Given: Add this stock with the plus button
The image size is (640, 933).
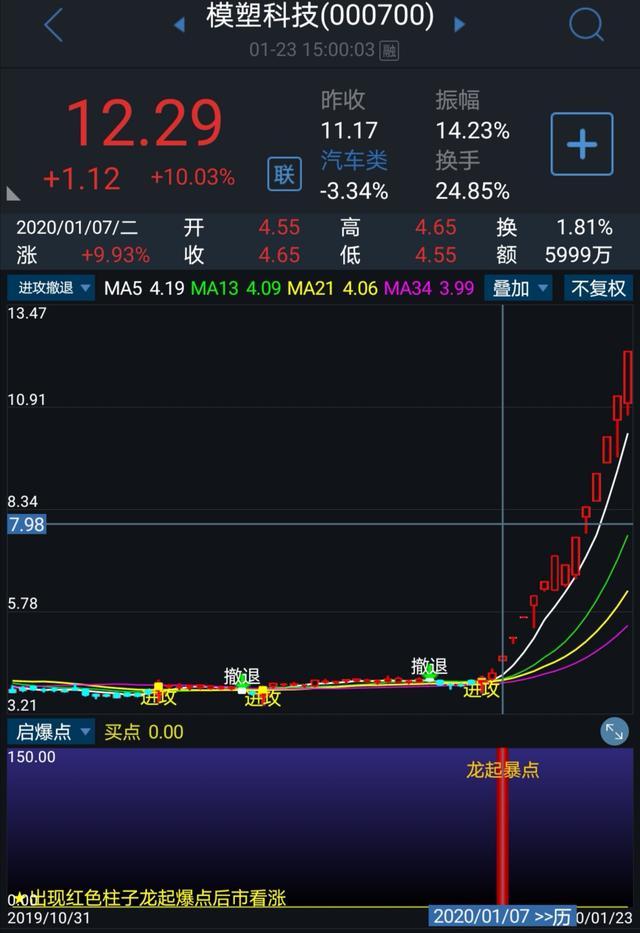Looking at the screenshot, I should pyautogui.click(x=581, y=145).
